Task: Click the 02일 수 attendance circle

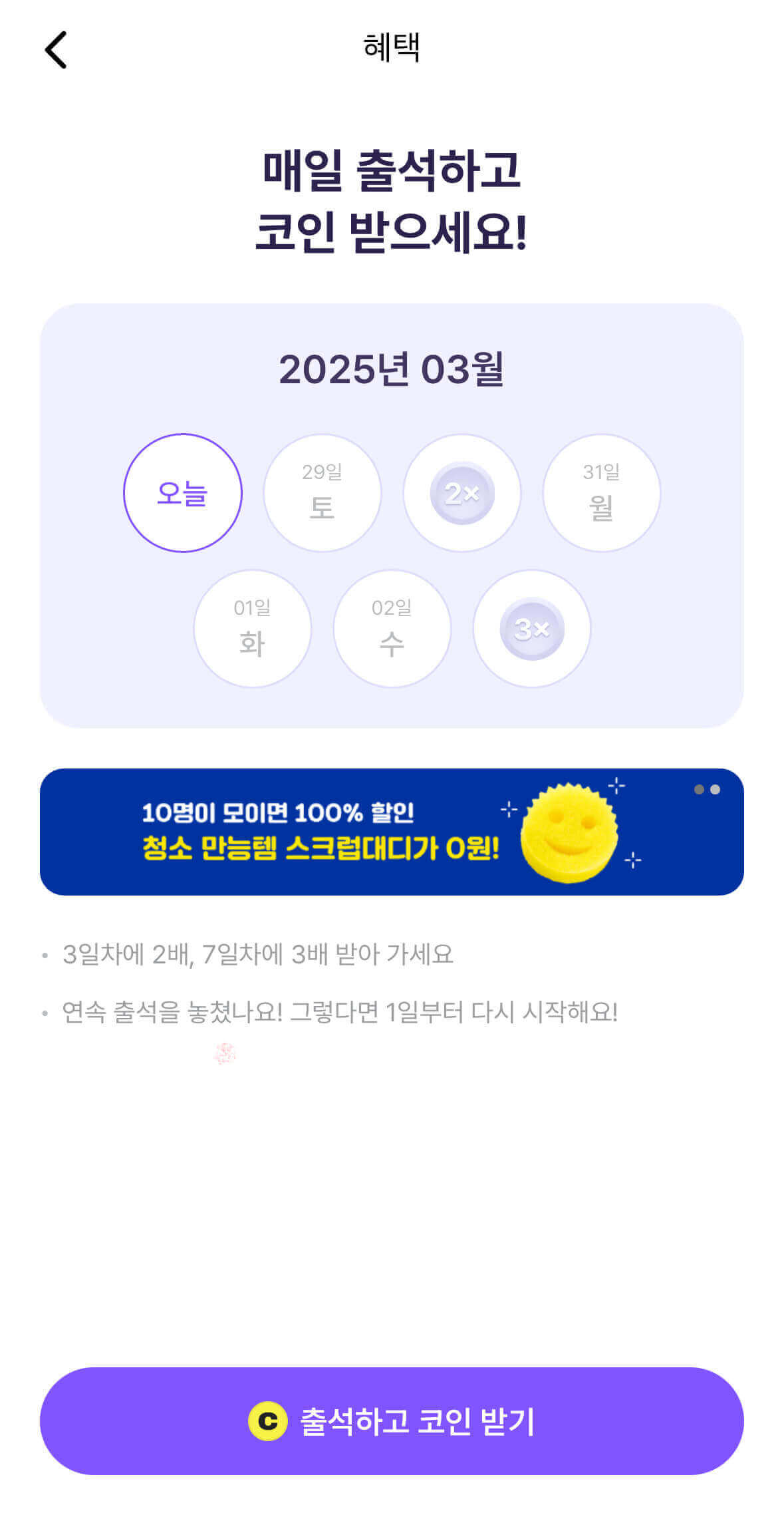Action: pos(392,629)
